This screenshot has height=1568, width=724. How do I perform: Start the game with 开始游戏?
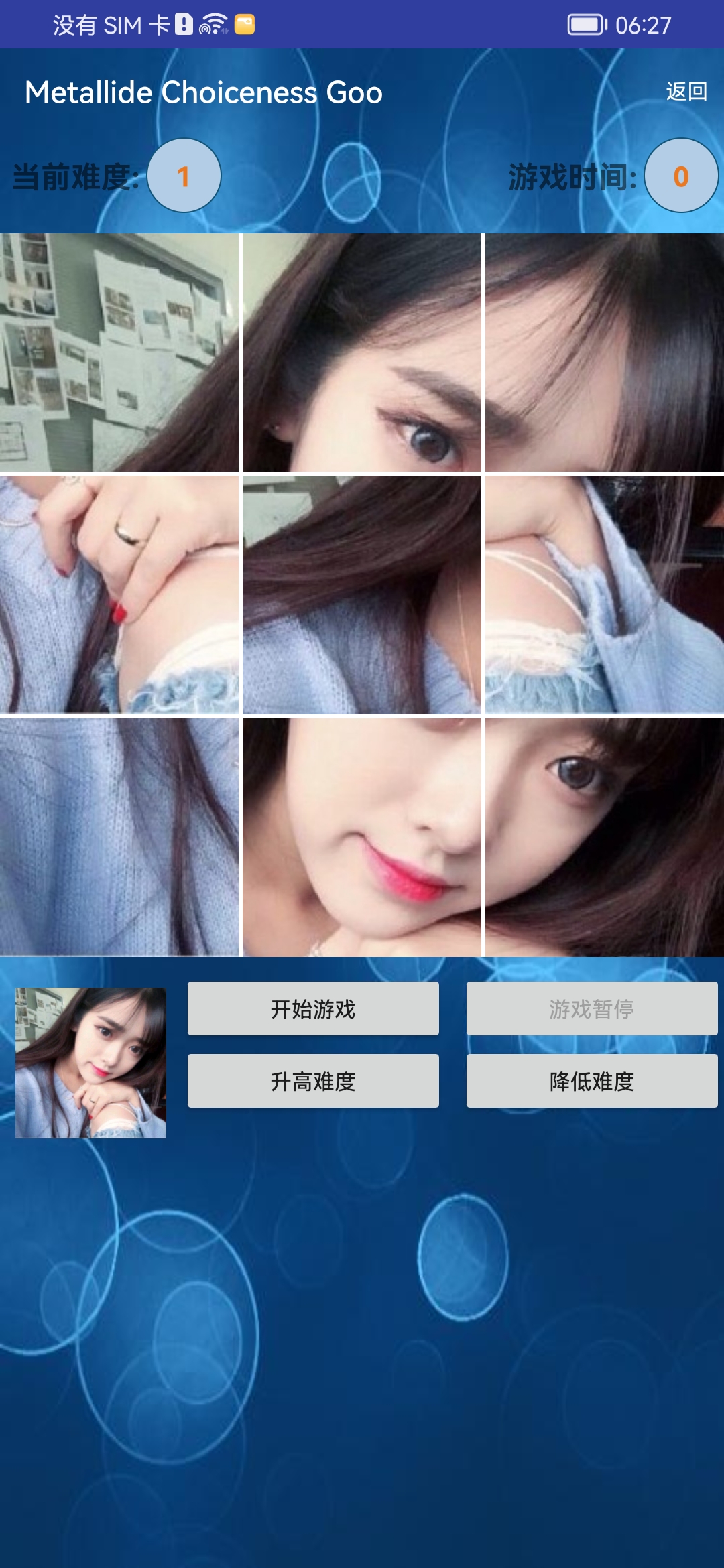(x=313, y=1008)
